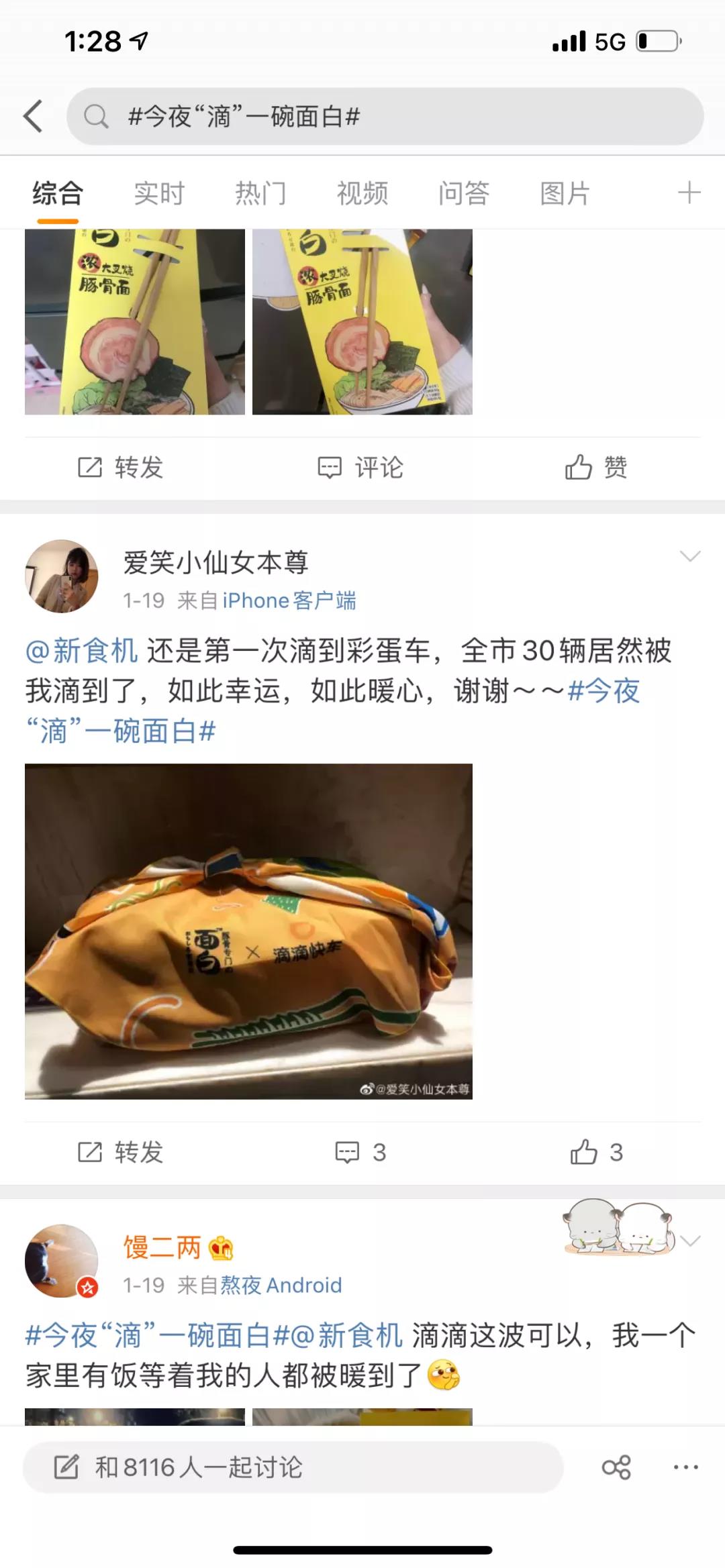Like 爱笑小仙女本尊's post
Screen dimensions: 725x1568
click(597, 1153)
